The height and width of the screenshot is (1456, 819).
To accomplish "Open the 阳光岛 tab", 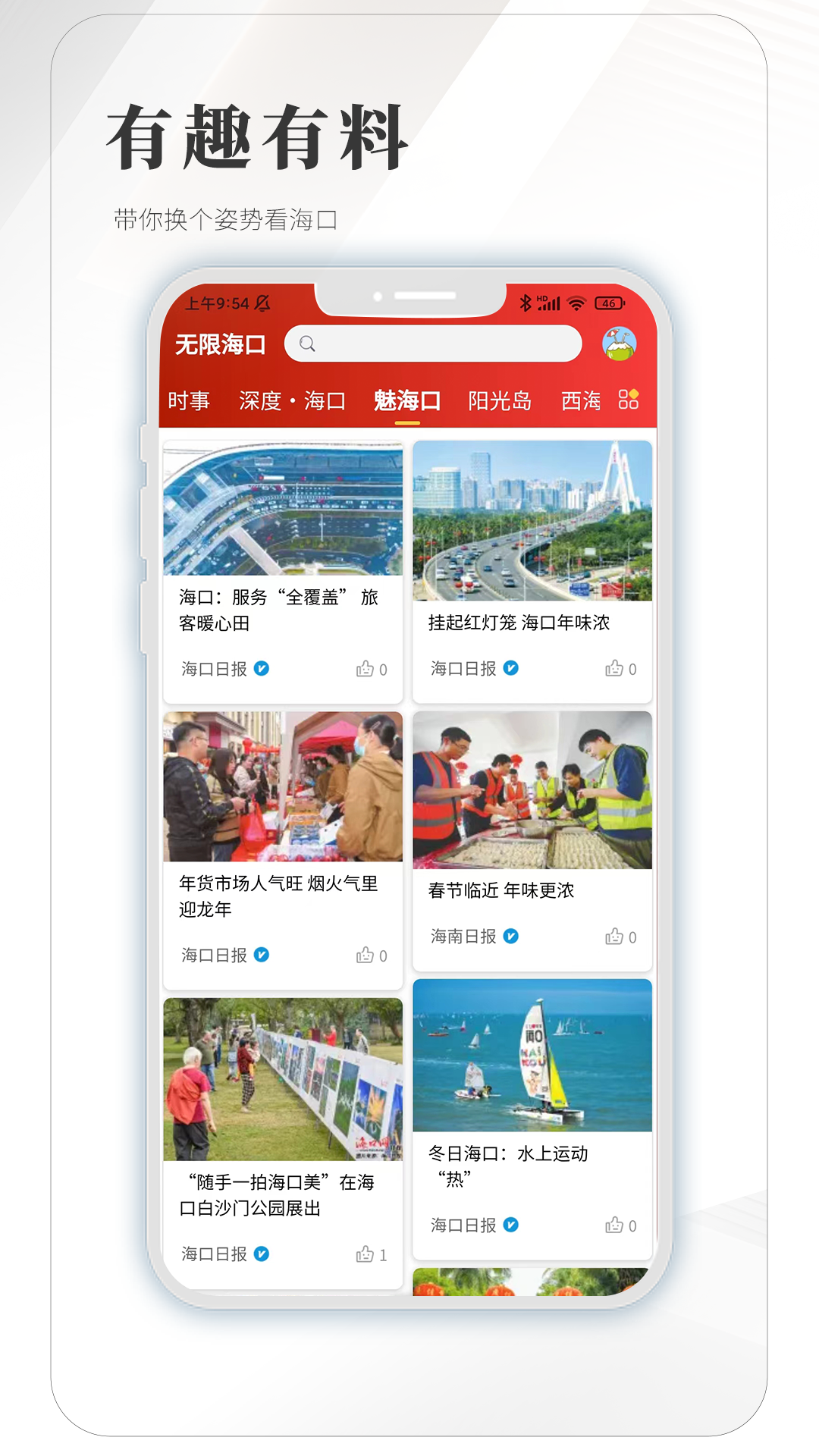I will [499, 400].
